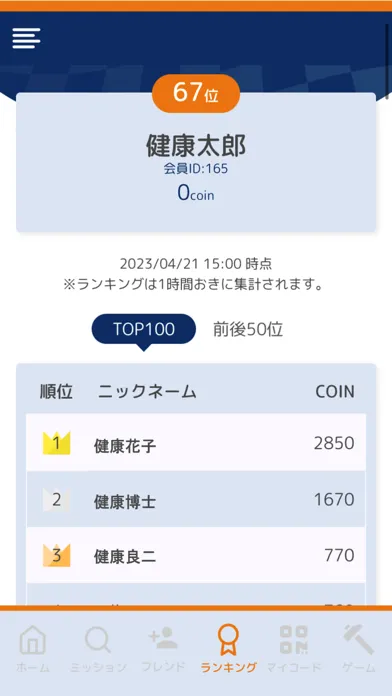Switch to the 前後50位 tab
392x696 pixels.
point(248,329)
